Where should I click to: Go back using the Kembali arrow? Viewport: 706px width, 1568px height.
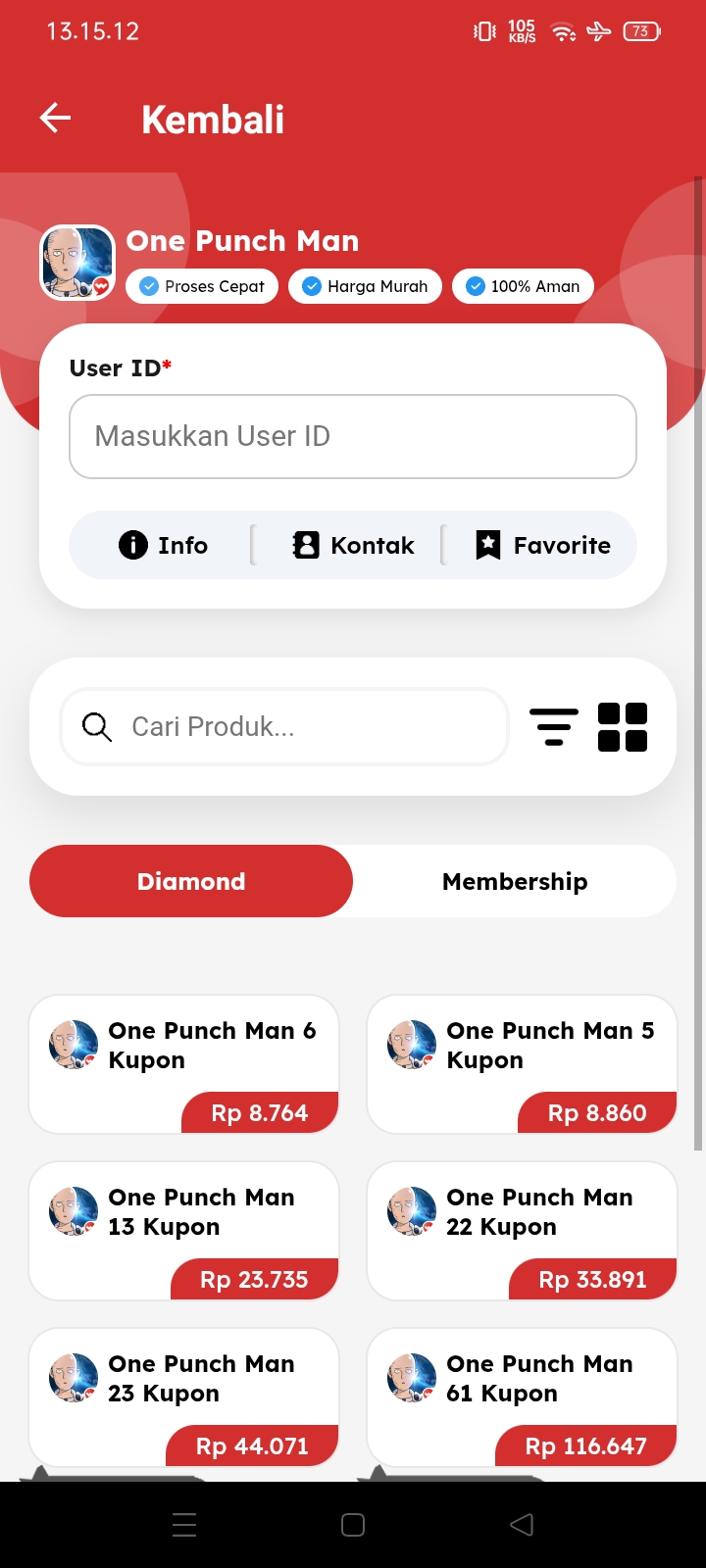(56, 119)
